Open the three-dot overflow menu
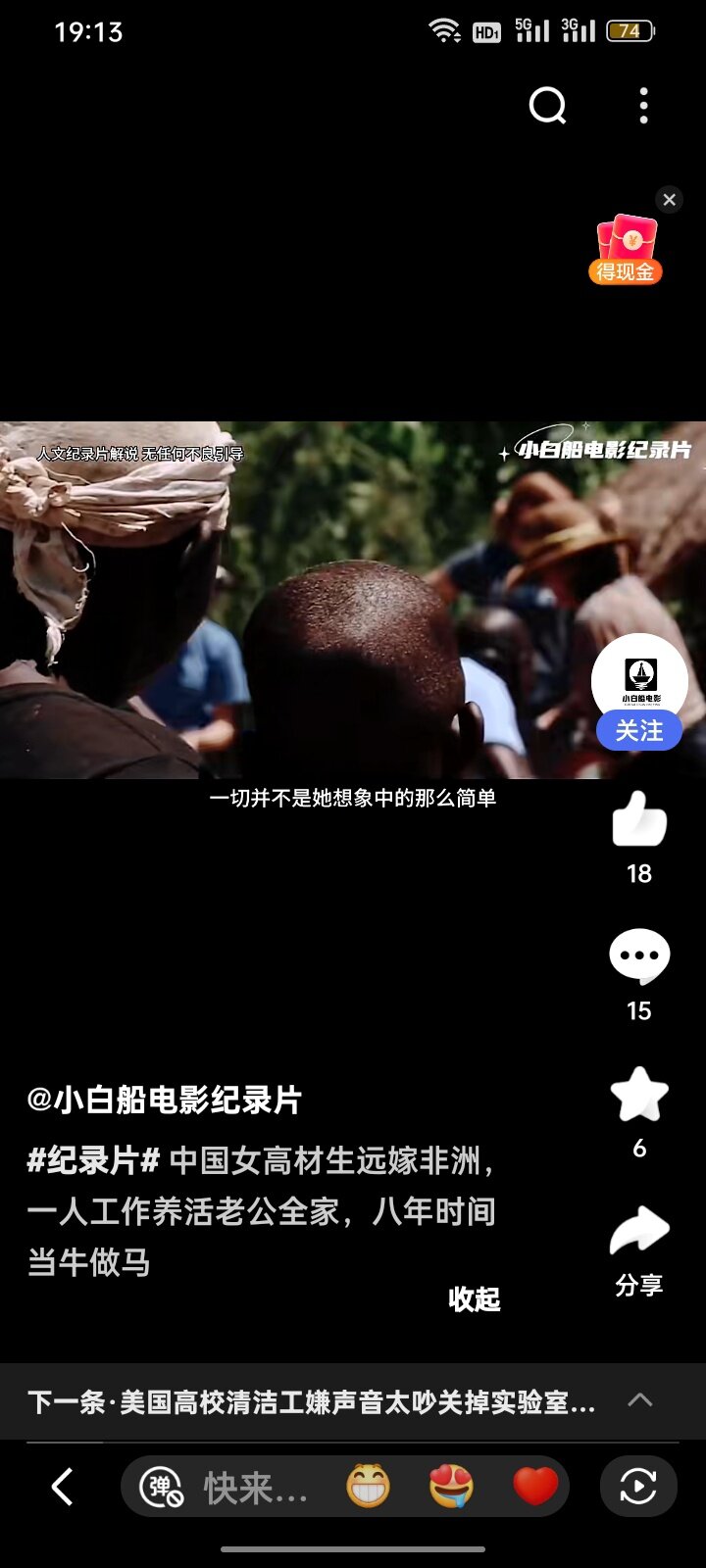 [643, 106]
